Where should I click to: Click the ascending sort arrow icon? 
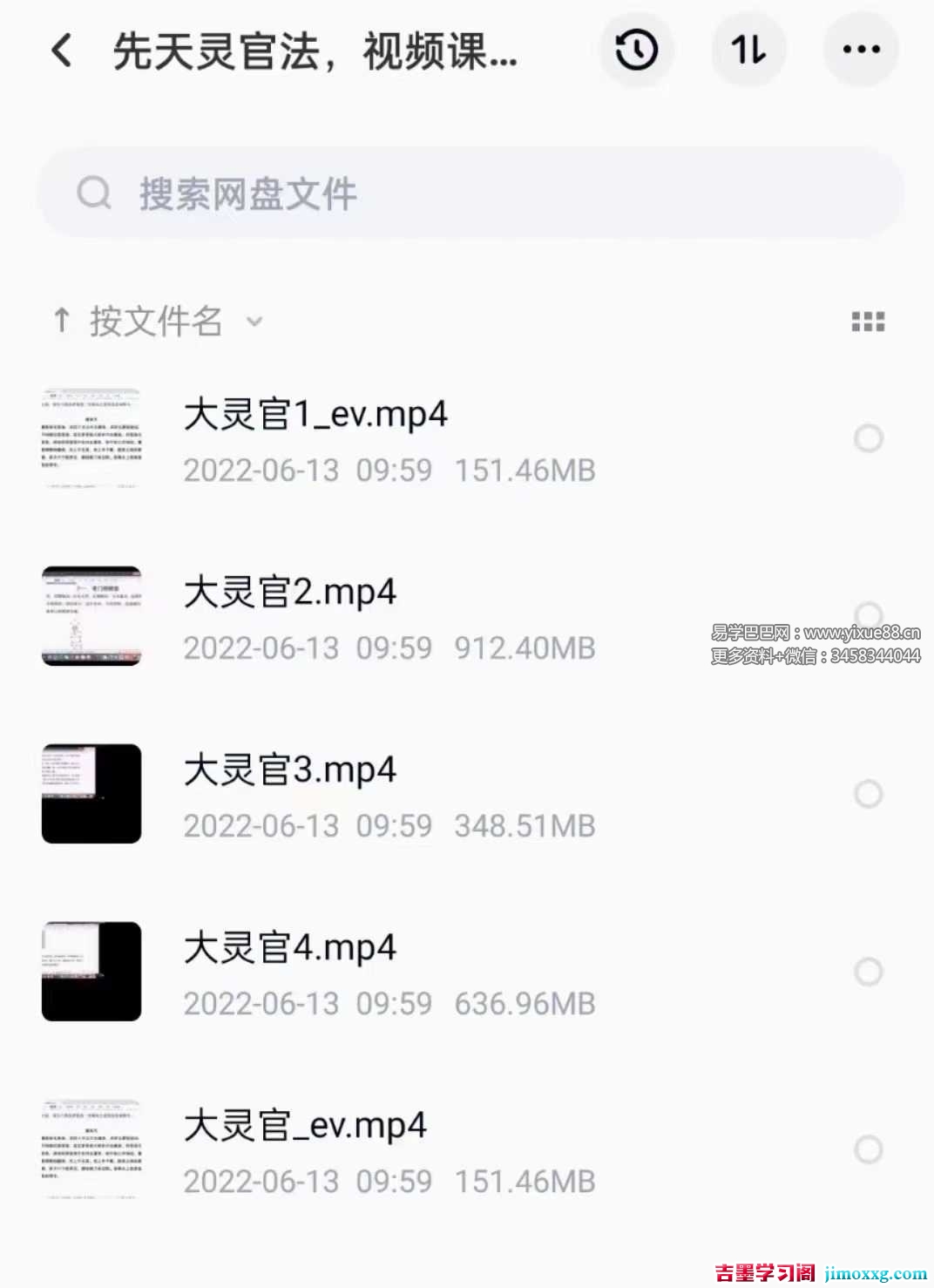click(x=60, y=322)
